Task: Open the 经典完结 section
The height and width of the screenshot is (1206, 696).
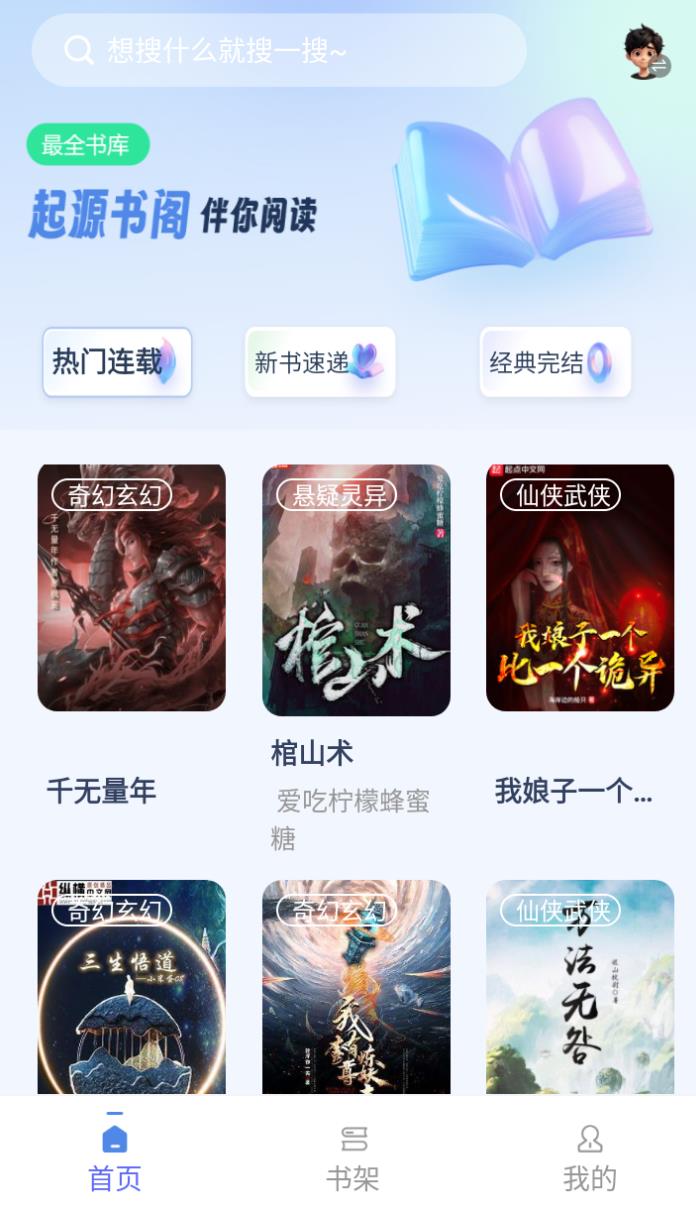Action: click(555, 362)
